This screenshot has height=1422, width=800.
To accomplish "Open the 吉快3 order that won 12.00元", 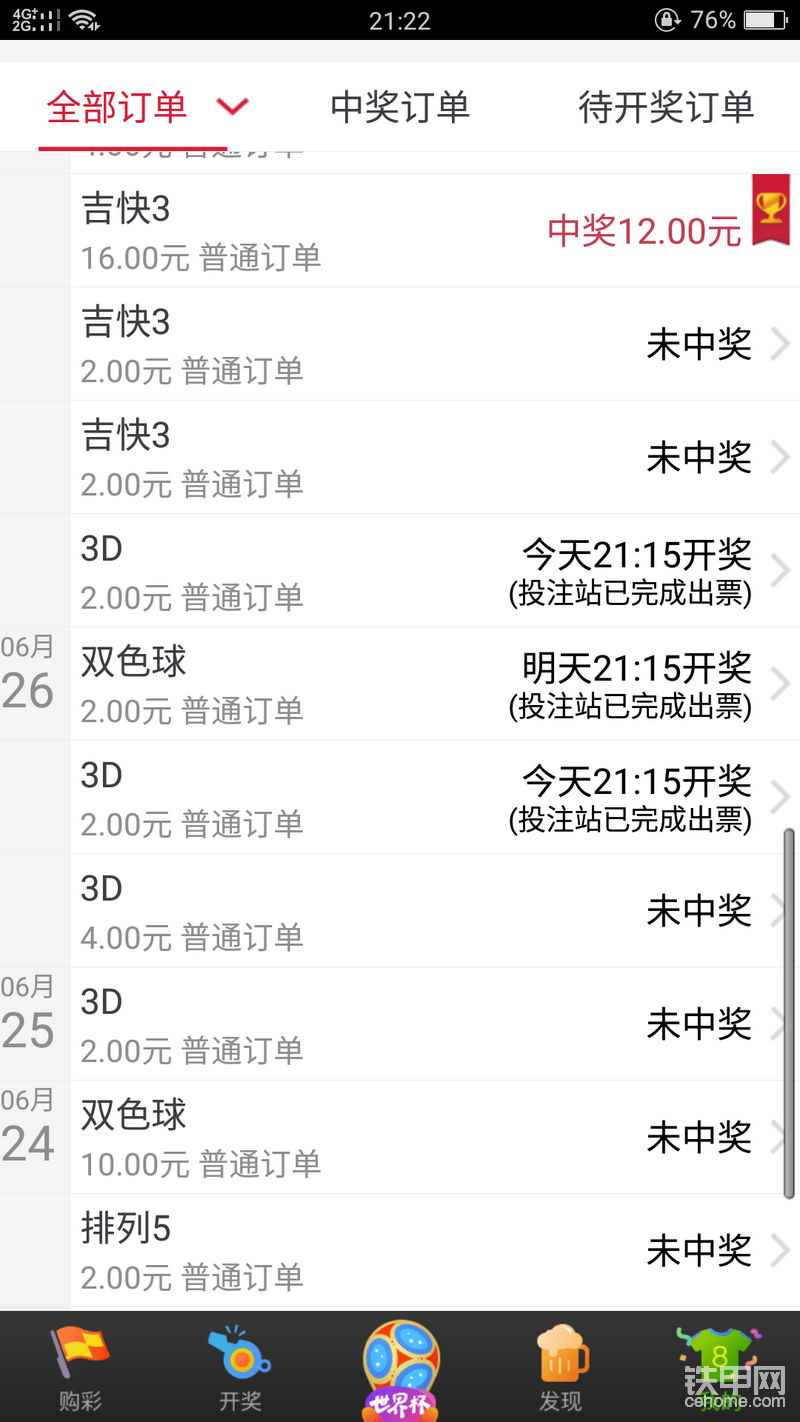I will click(x=435, y=231).
